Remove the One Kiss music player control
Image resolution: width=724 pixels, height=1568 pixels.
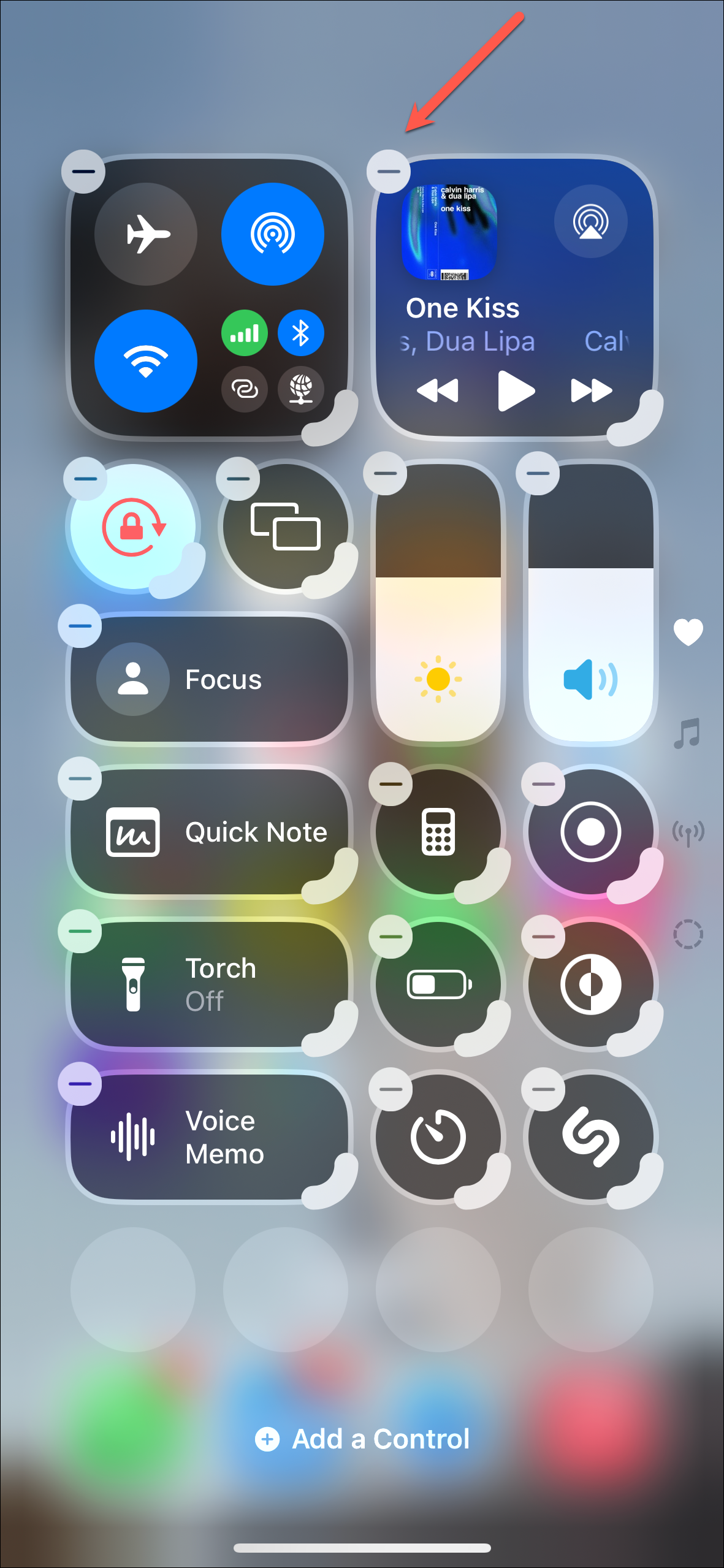(x=388, y=172)
